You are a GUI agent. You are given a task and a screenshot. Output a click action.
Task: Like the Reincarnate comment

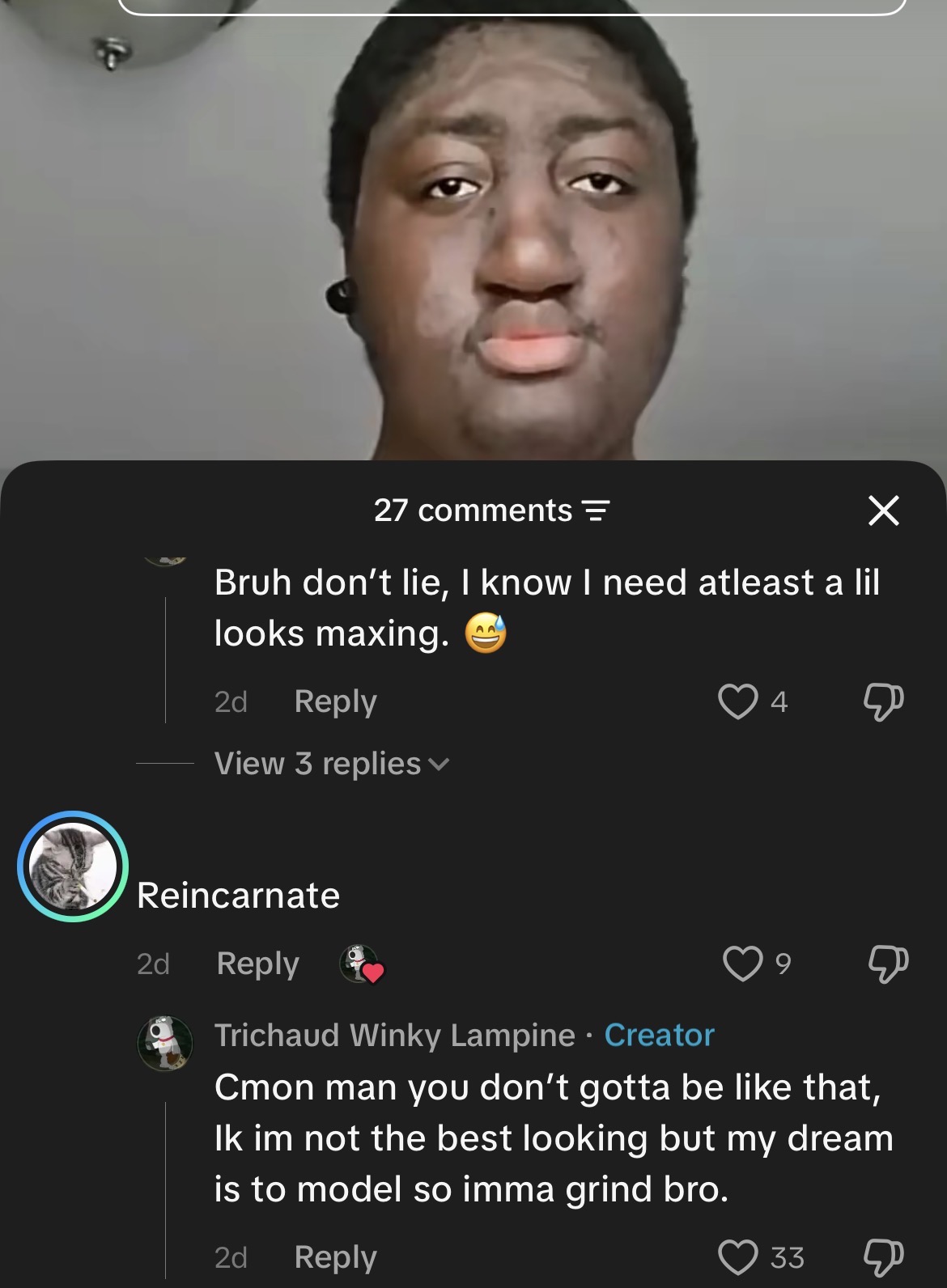(742, 964)
